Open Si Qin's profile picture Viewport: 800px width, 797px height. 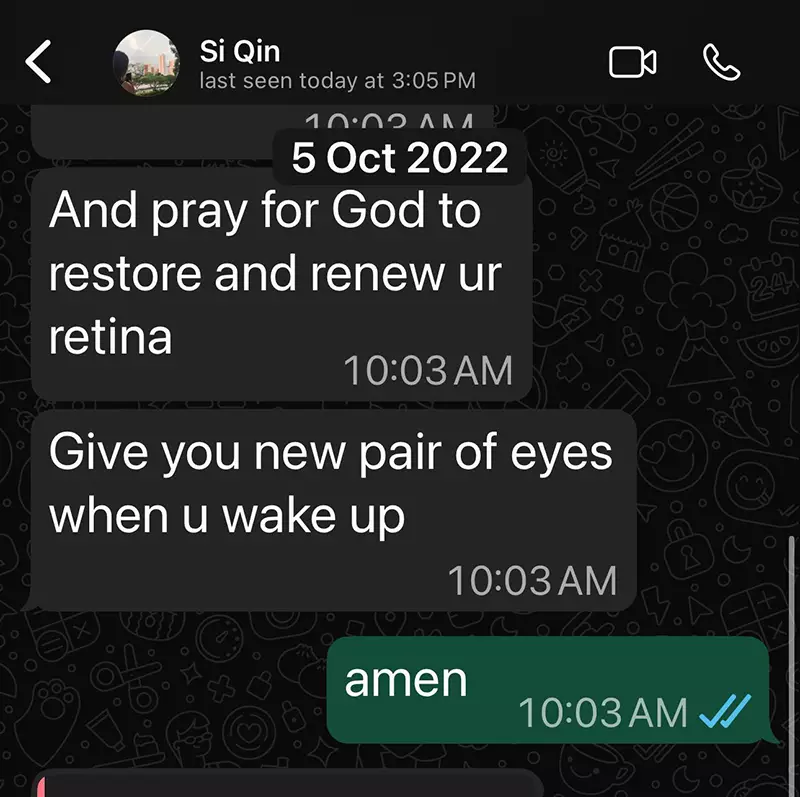click(147, 62)
